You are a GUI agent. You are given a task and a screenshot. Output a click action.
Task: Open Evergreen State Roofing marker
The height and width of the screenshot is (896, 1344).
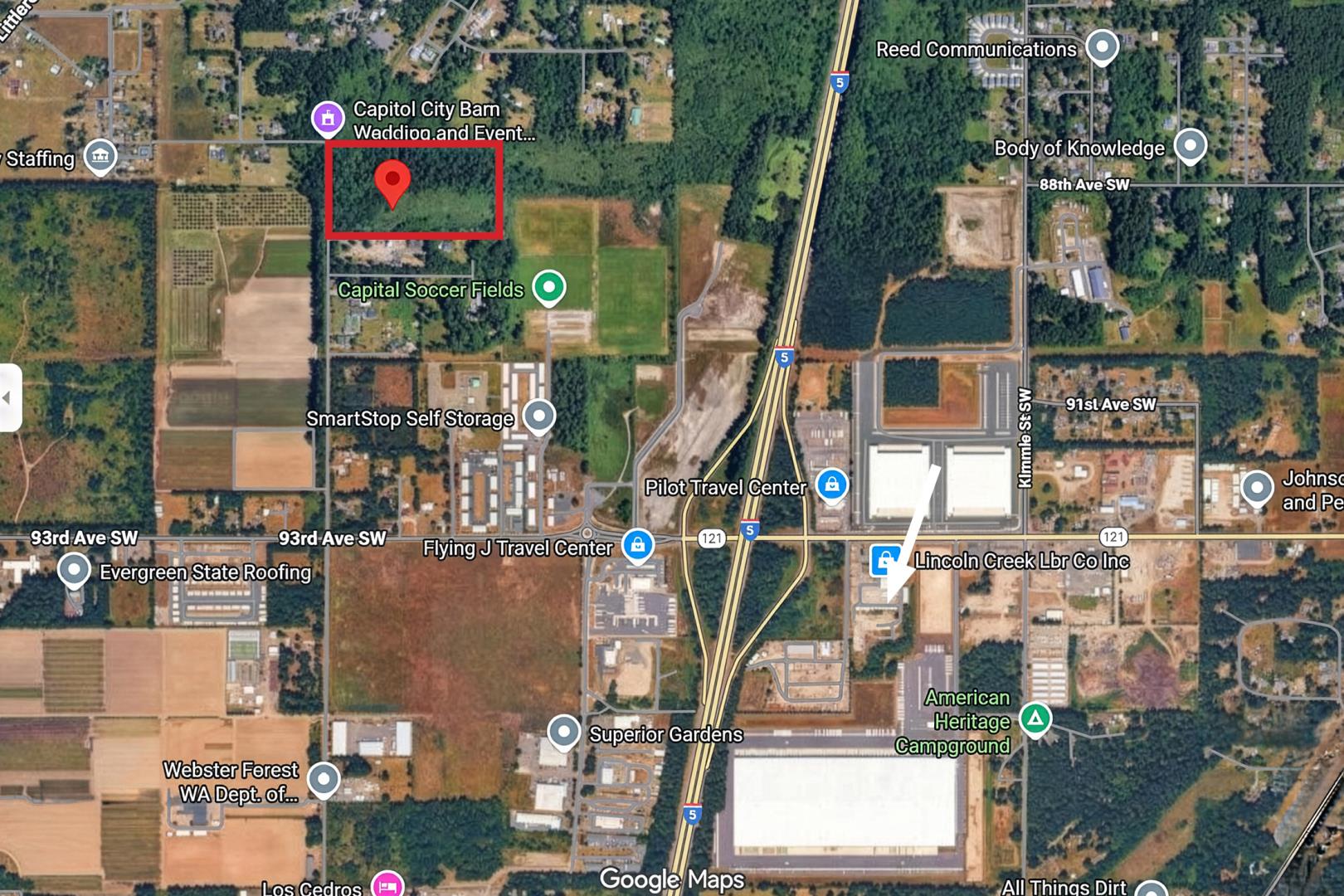74,570
